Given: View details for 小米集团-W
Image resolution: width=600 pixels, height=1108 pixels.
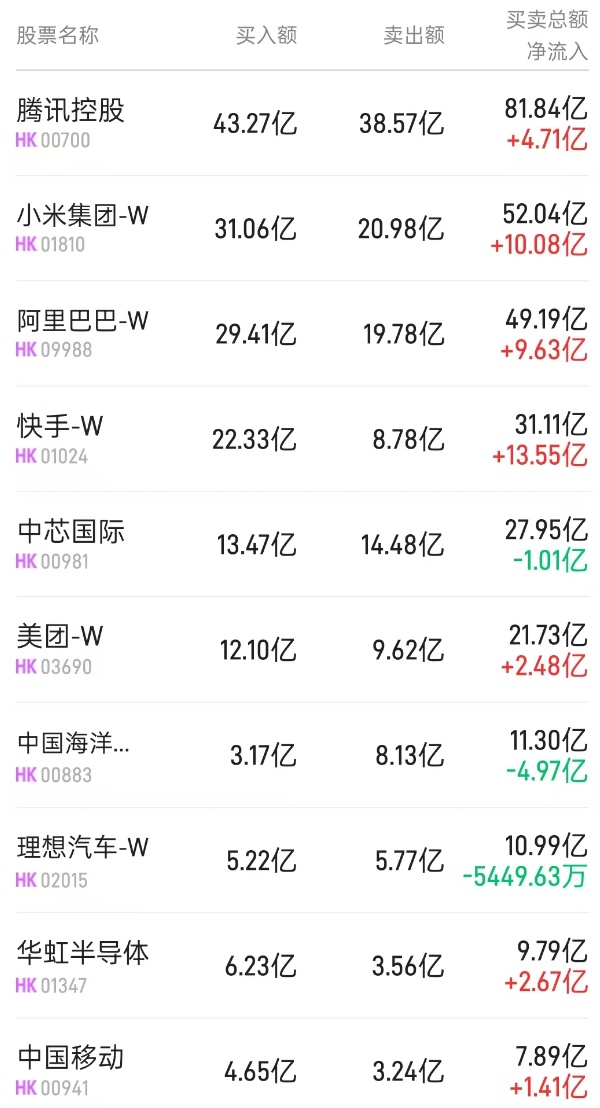Looking at the screenshot, I should coord(83,215).
